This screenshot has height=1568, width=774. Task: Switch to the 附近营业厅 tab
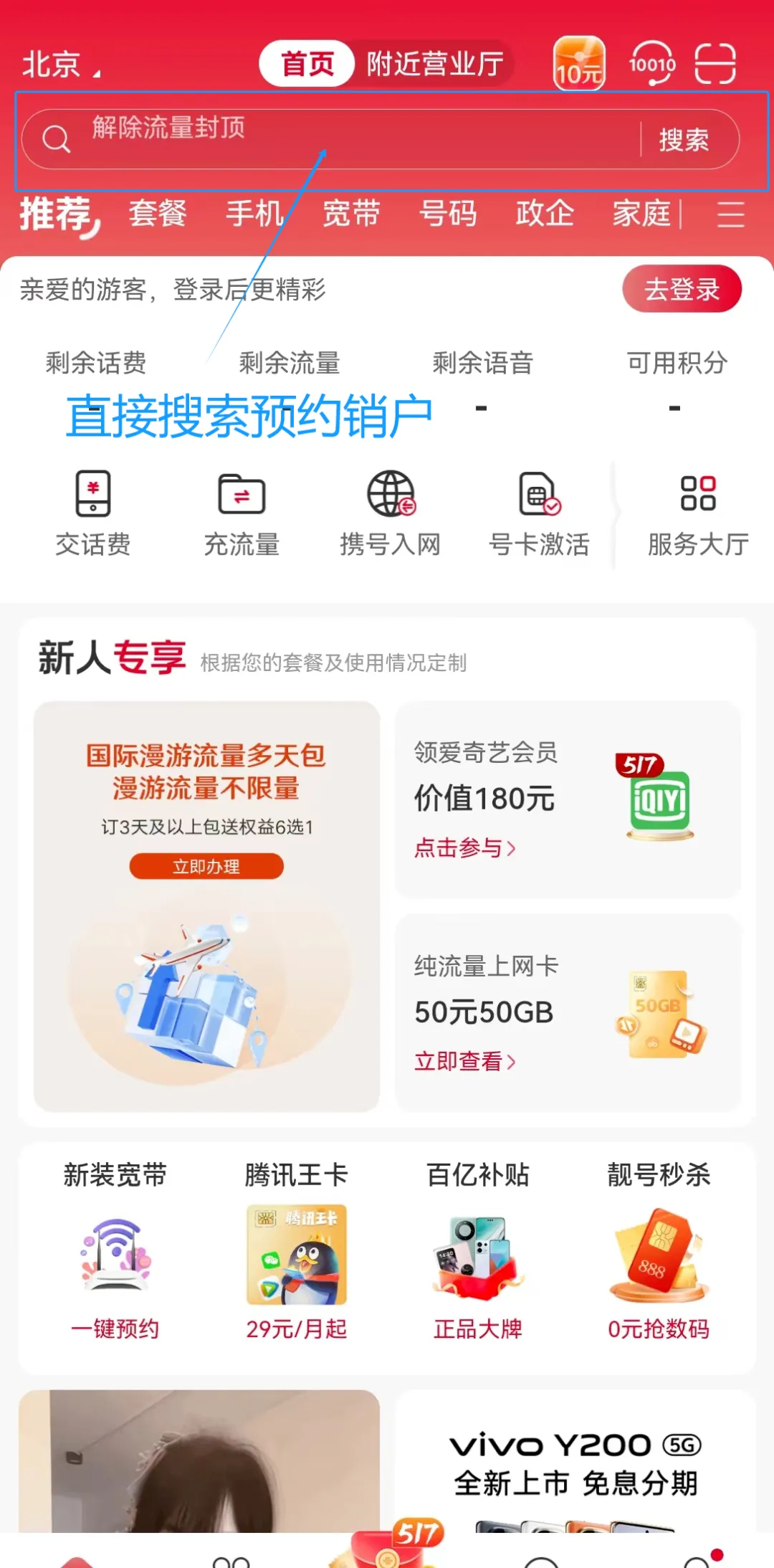(437, 63)
